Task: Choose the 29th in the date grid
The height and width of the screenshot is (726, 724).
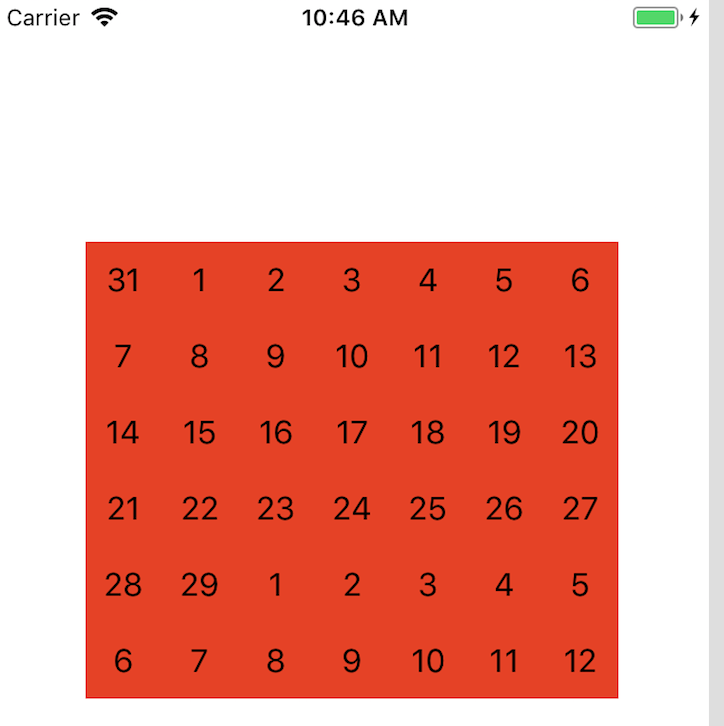Action: [x=199, y=584]
